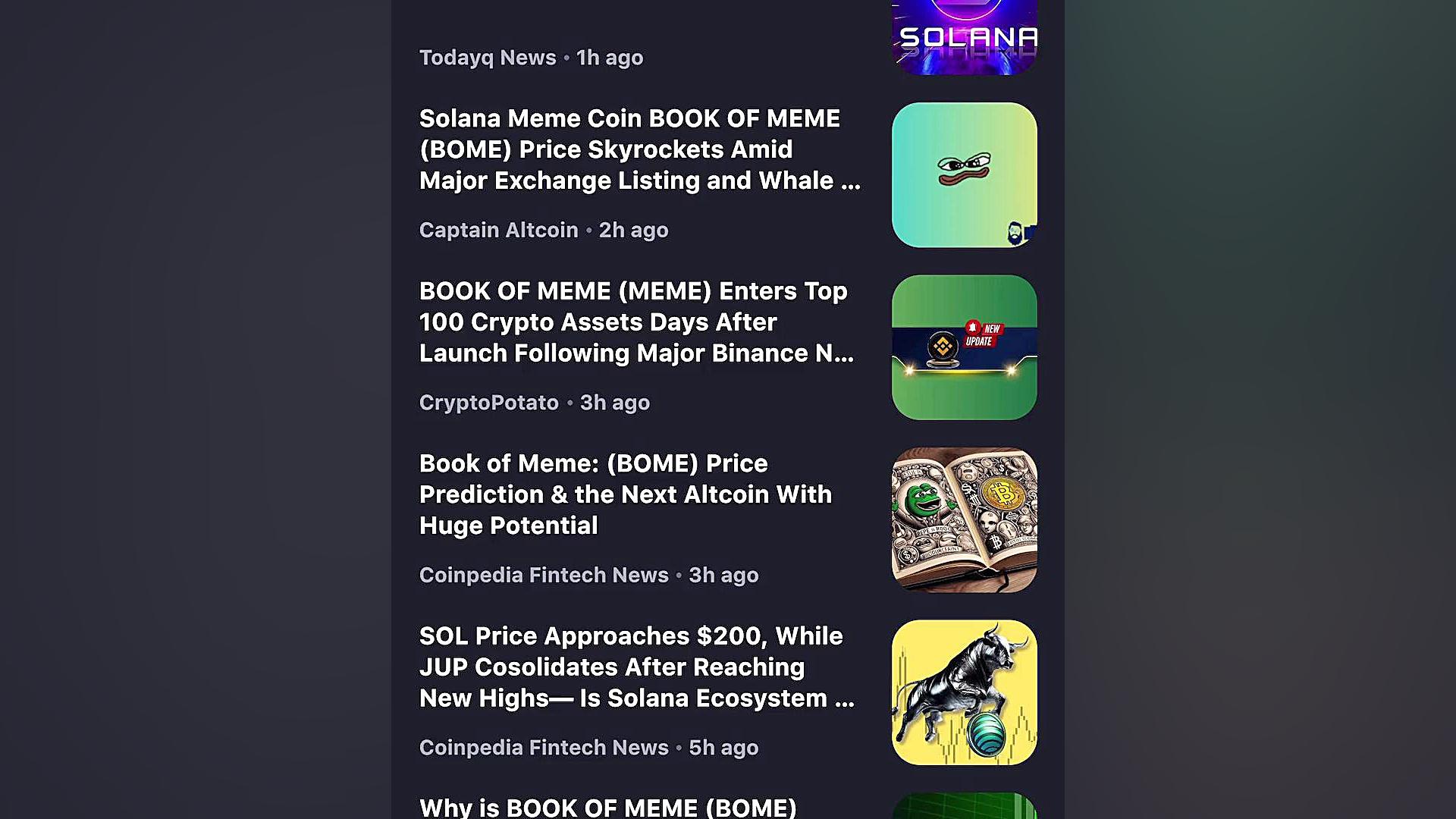
Task: Open the Todayq News article with Solana image
Action: pos(964,38)
